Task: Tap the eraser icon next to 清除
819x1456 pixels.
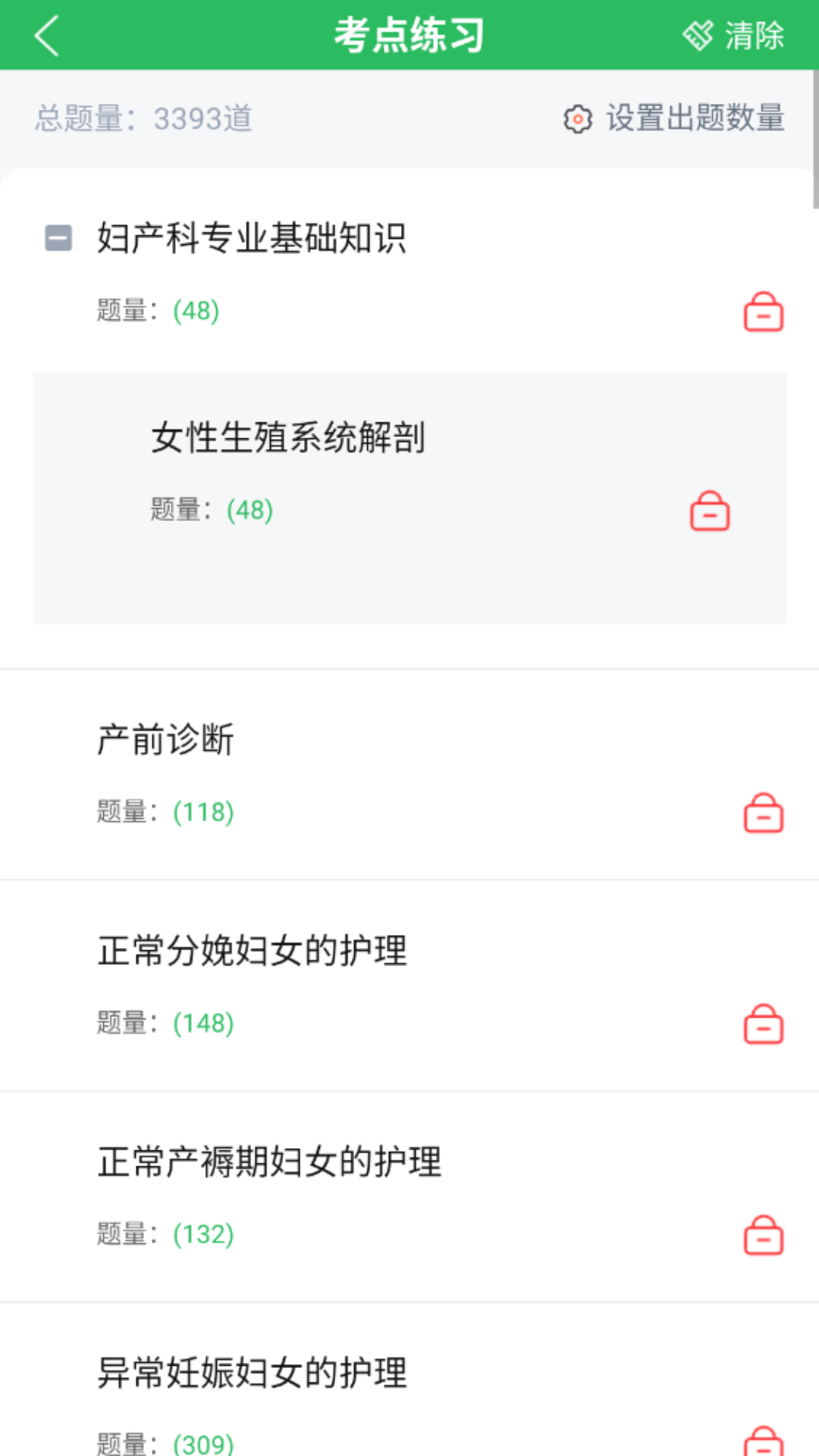Action: tap(698, 34)
